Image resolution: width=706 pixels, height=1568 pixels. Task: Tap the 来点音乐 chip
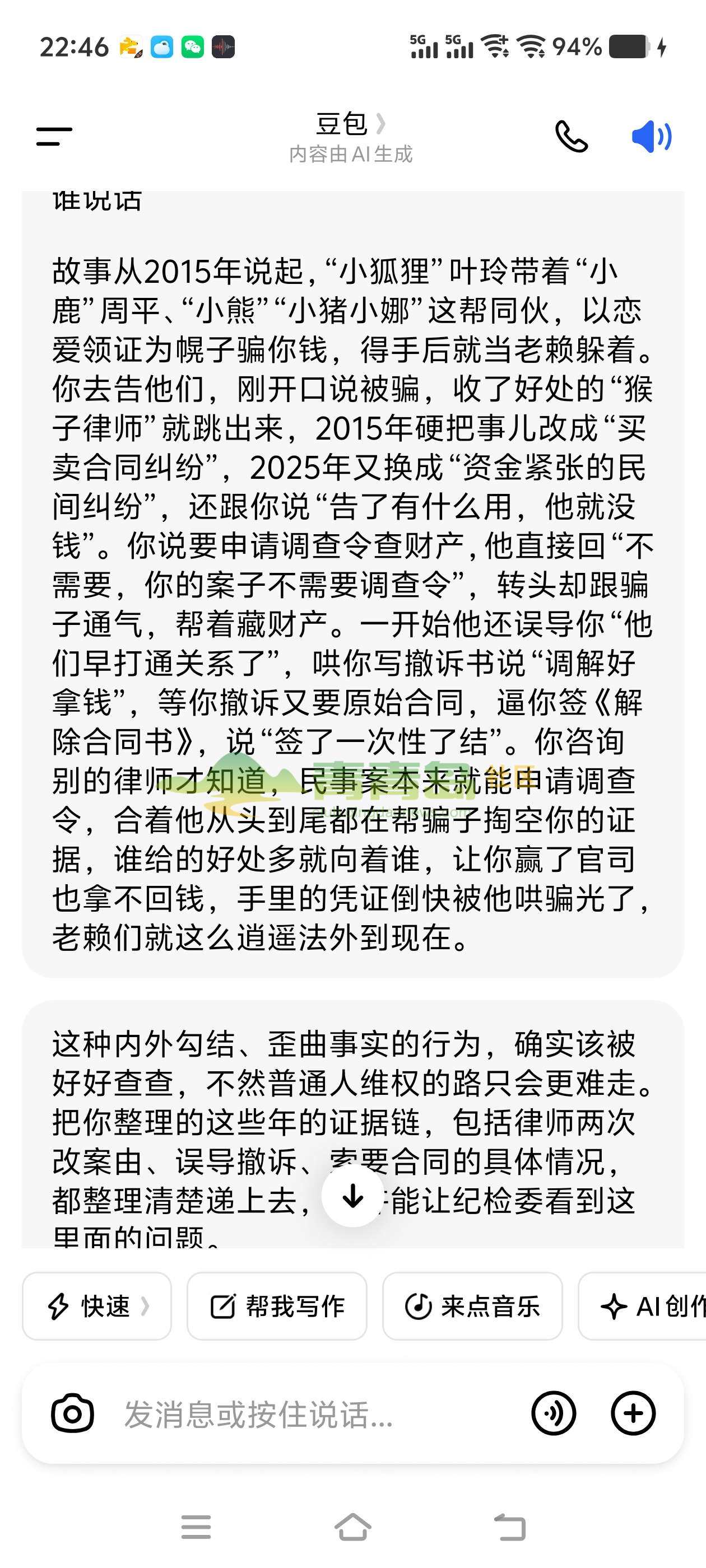point(472,1306)
